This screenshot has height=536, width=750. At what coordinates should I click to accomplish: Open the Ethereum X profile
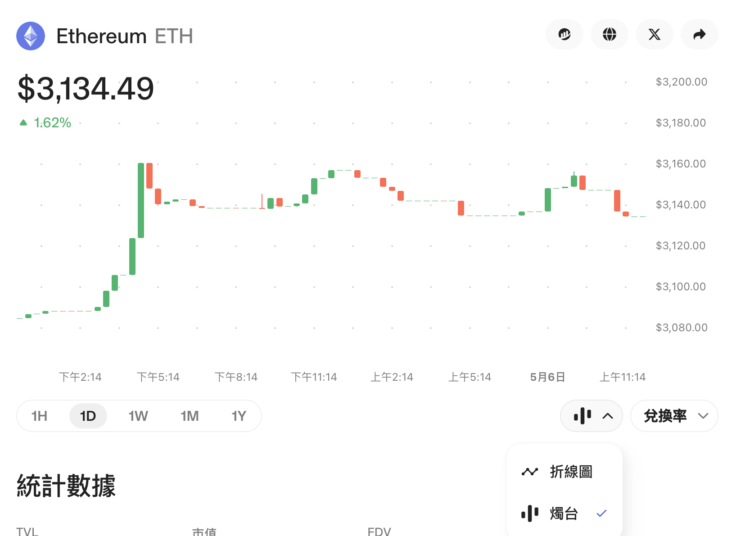654,35
